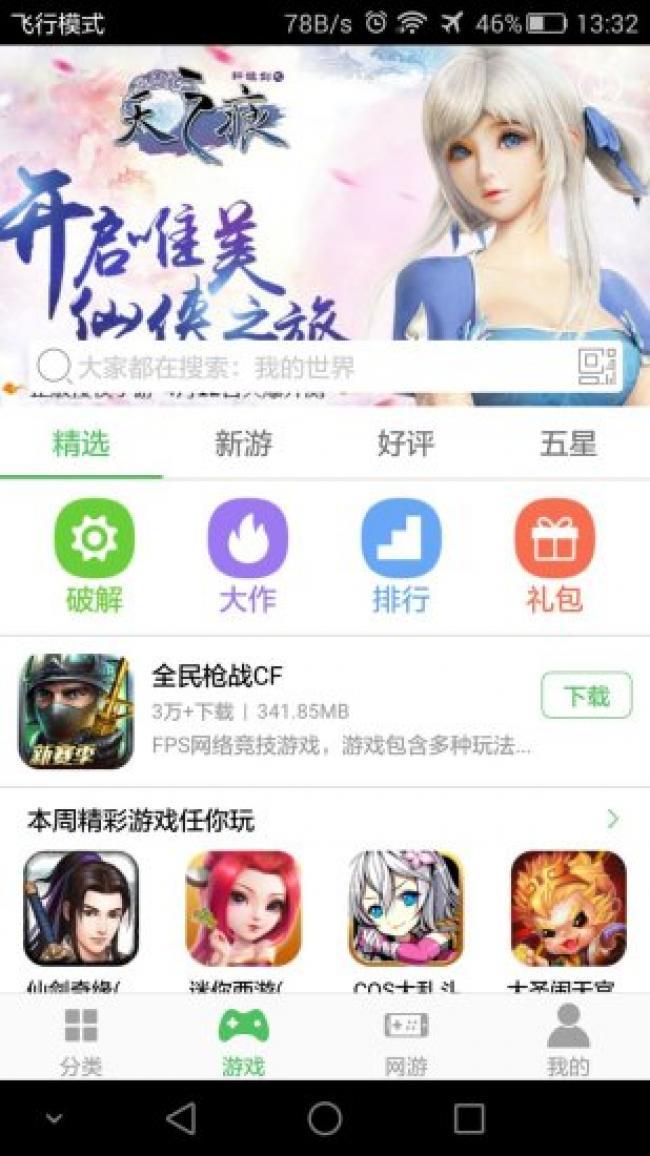Tap the search box suggesting 我的世界
The width and height of the screenshot is (650, 1156).
click(x=300, y=367)
